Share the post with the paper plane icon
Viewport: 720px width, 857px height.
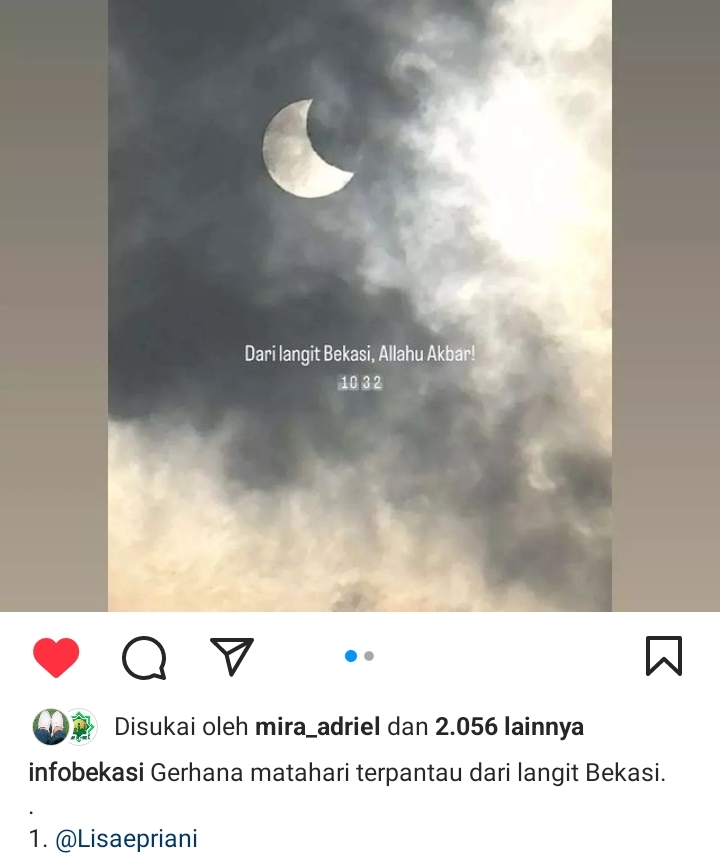[x=232, y=656]
